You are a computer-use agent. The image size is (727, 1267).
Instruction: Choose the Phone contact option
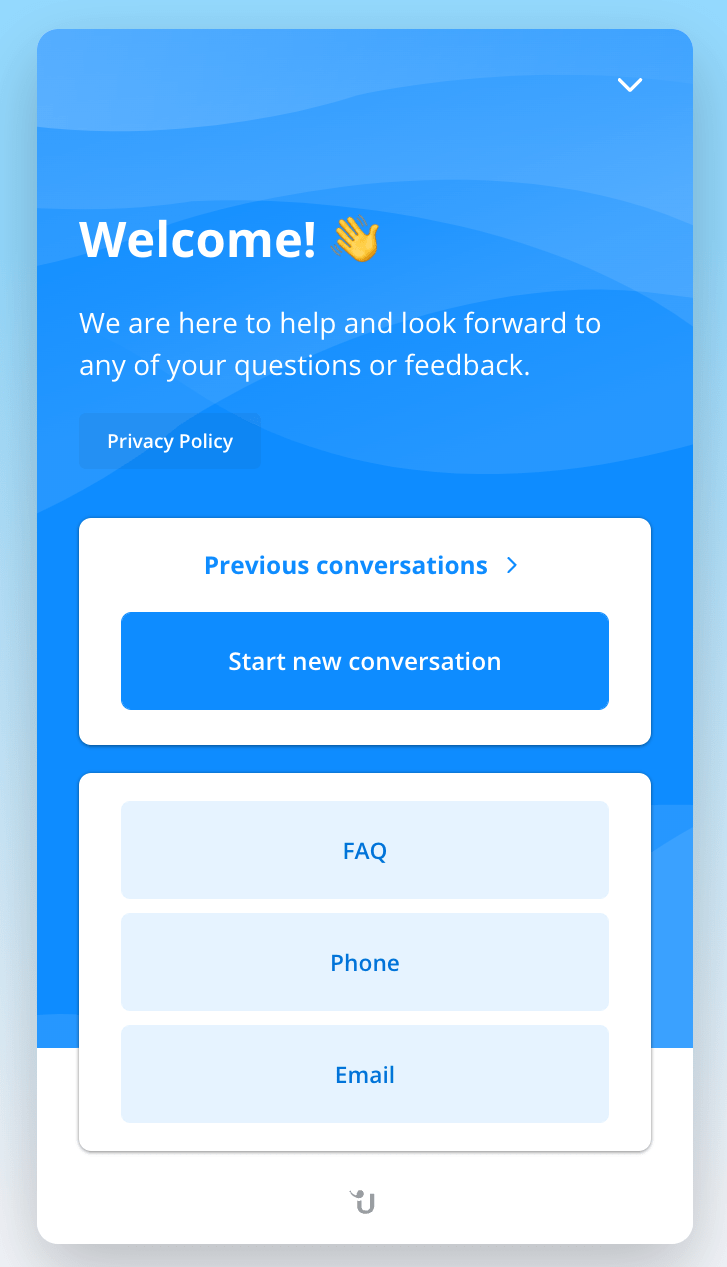point(365,962)
